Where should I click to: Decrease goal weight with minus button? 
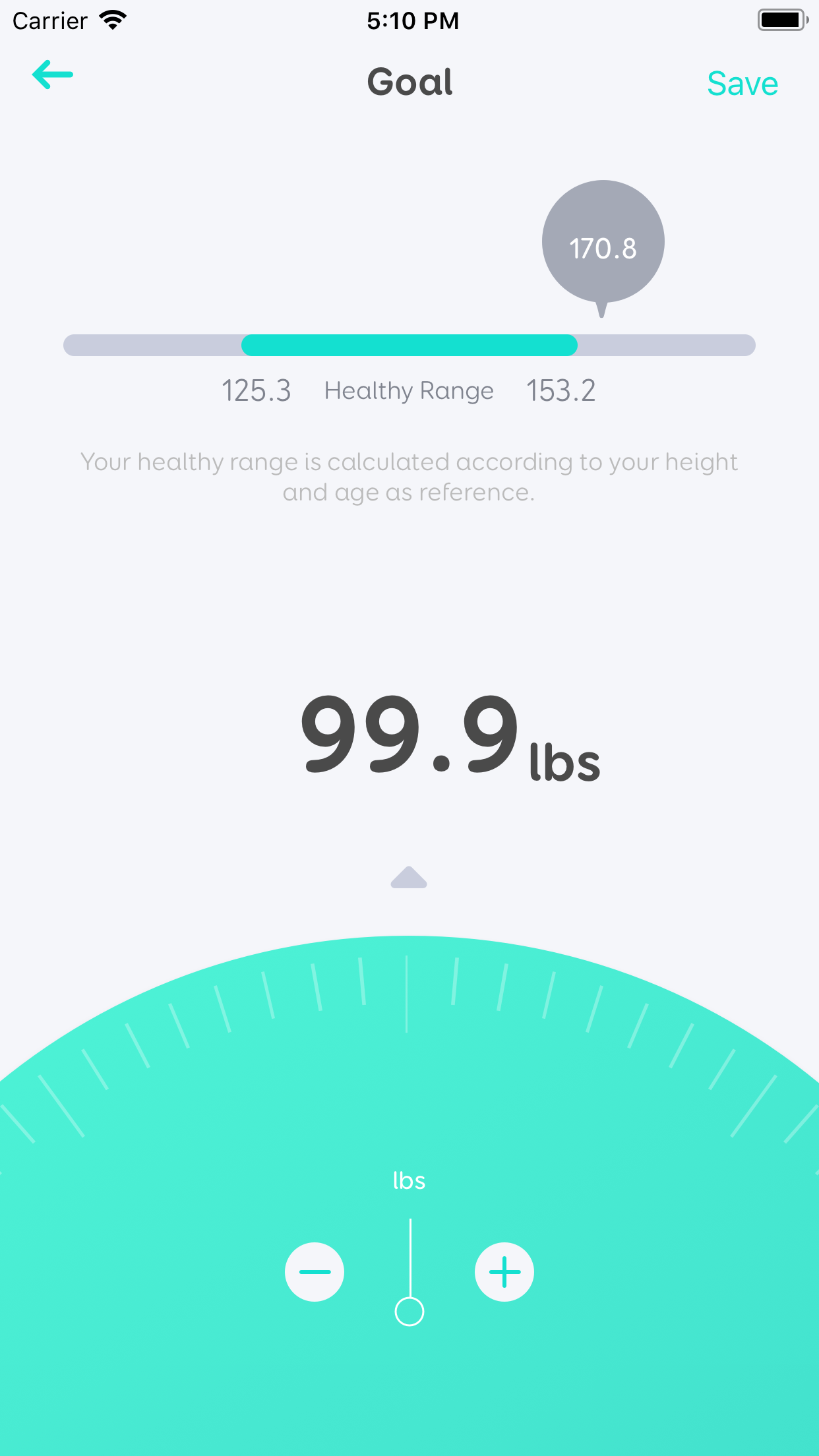click(315, 1272)
